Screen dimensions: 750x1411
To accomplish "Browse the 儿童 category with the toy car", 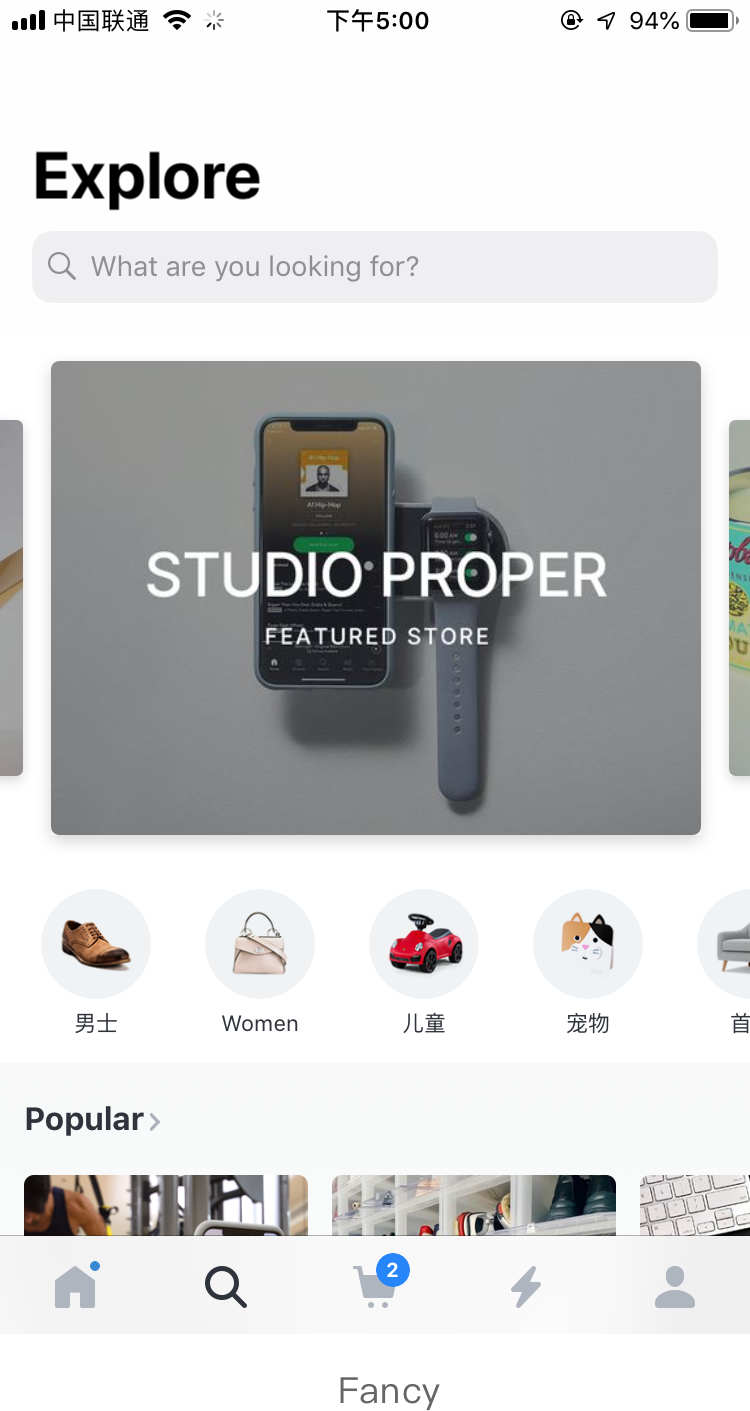I will tap(424, 962).
